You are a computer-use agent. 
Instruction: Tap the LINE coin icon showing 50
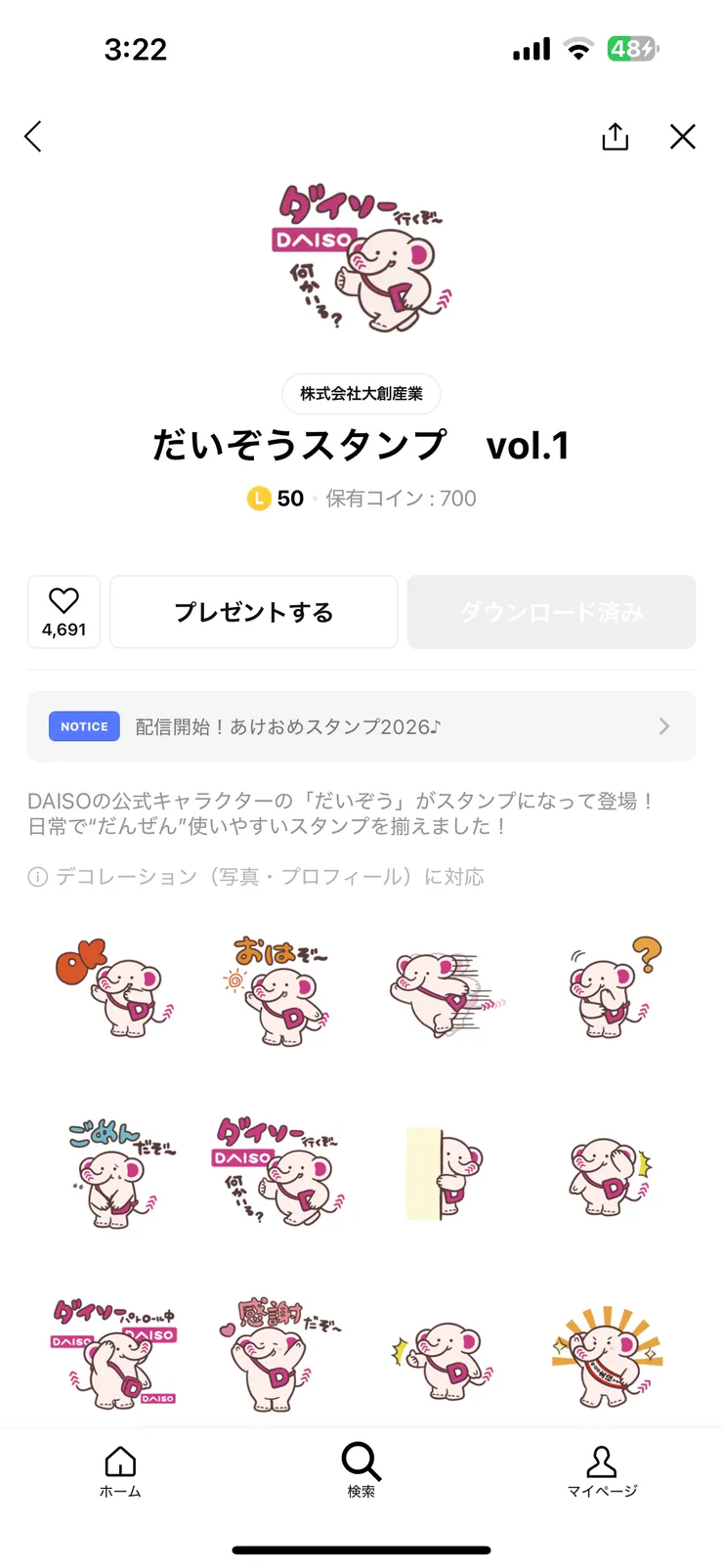pyautogui.click(x=257, y=499)
